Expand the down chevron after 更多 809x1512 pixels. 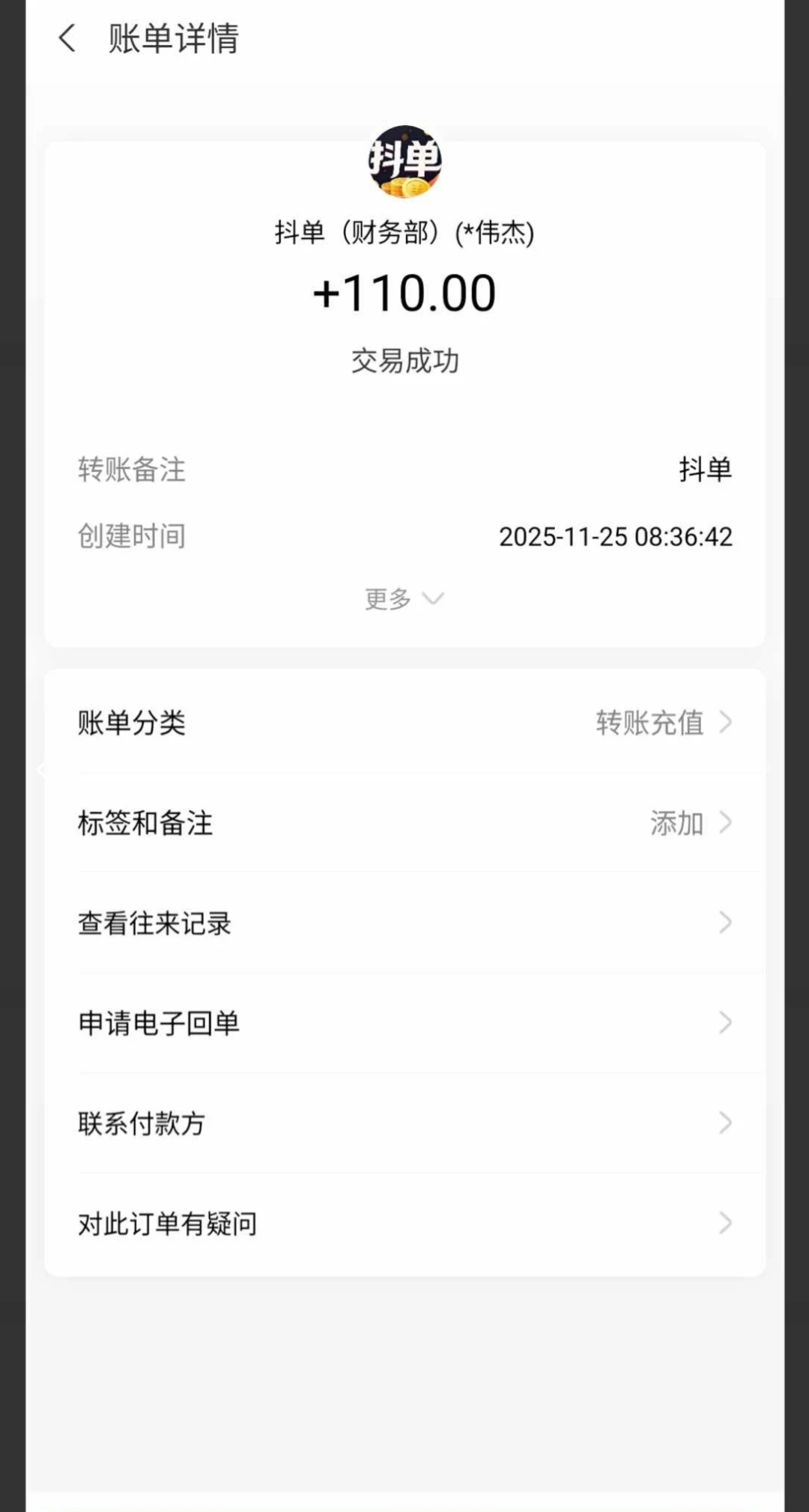[432, 599]
